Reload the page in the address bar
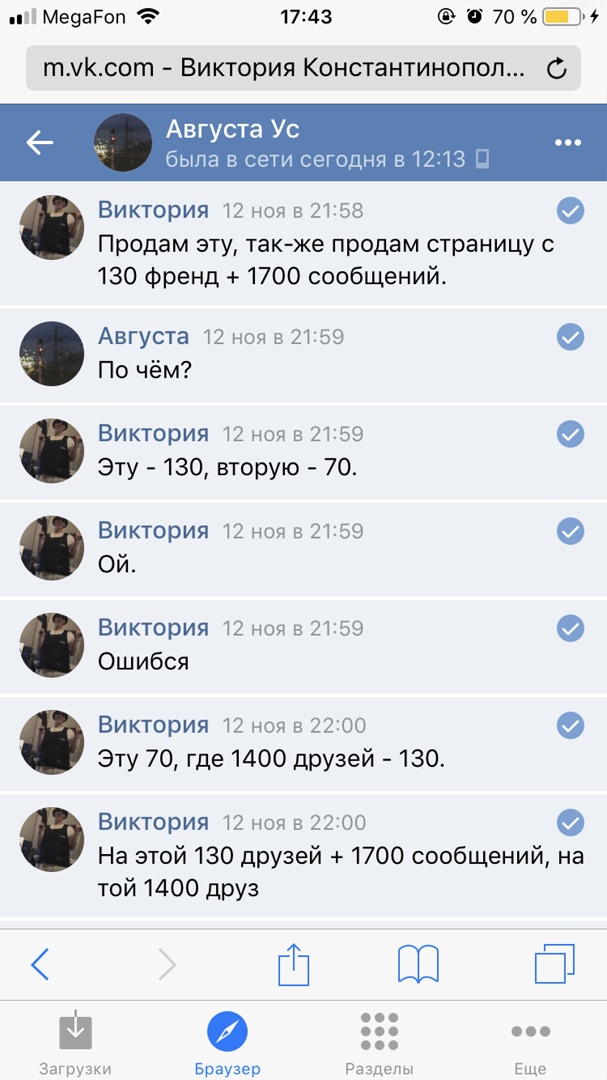This screenshot has width=607, height=1080. (557, 69)
